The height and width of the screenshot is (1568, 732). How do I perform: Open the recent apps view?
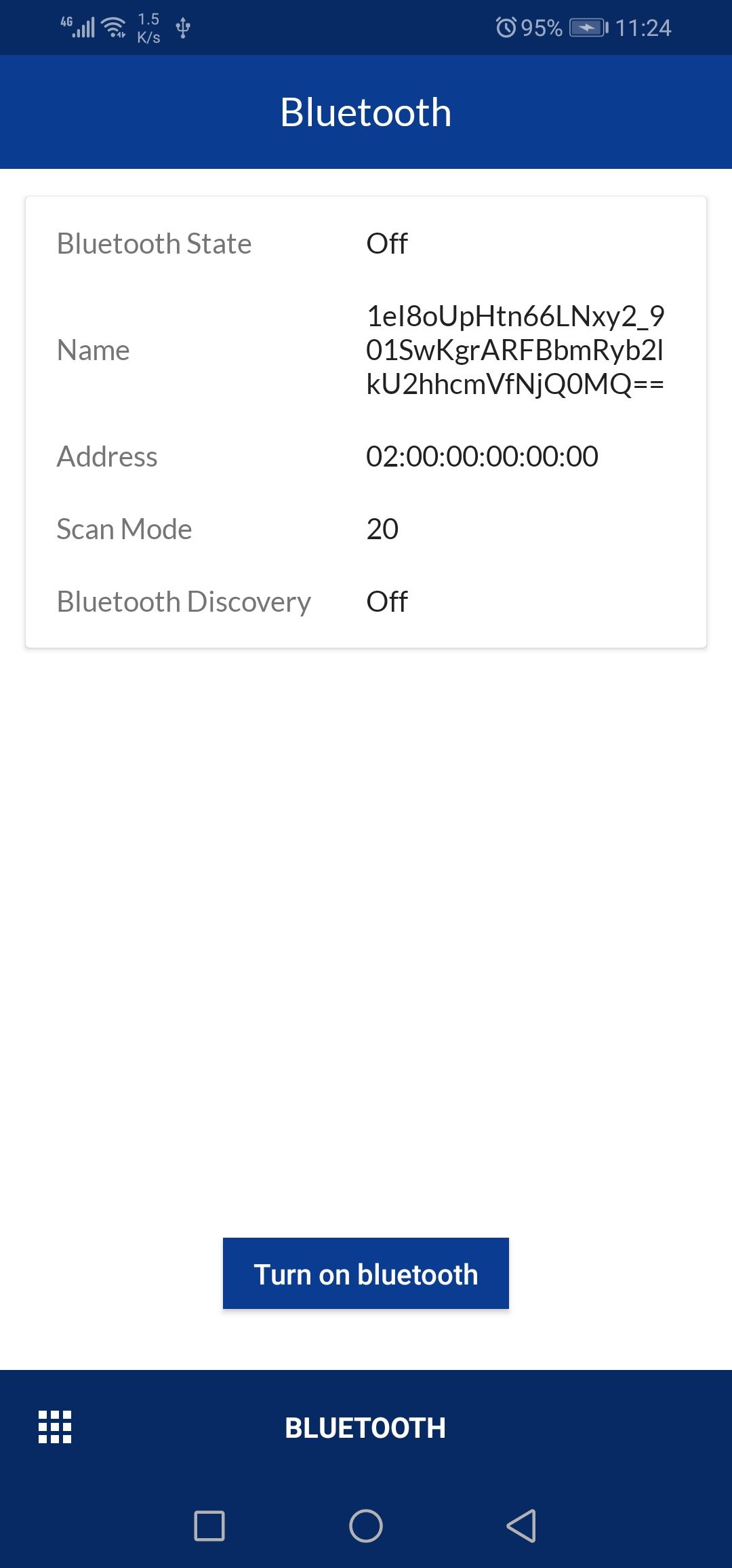[209, 1526]
